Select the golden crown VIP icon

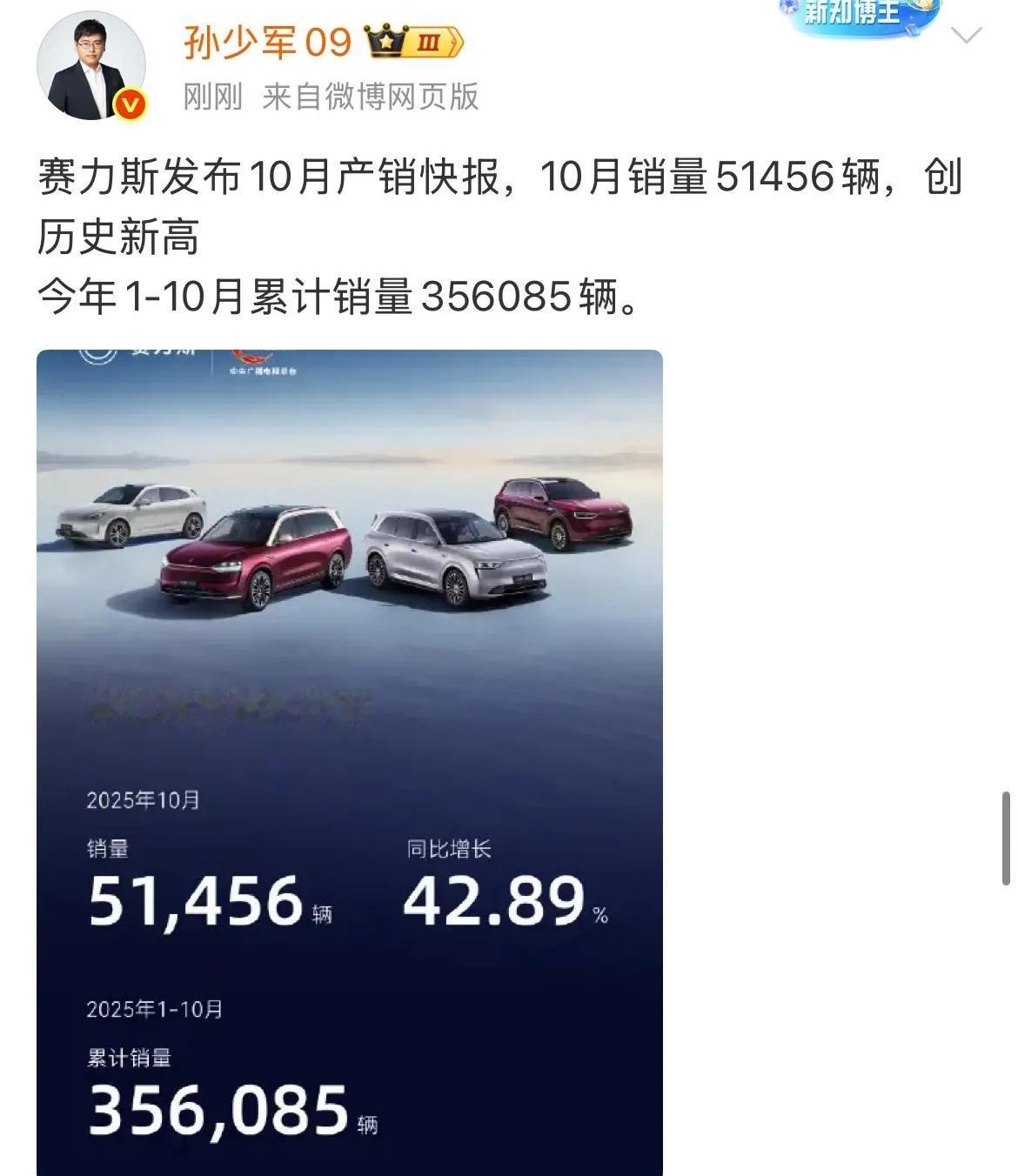(385, 41)
